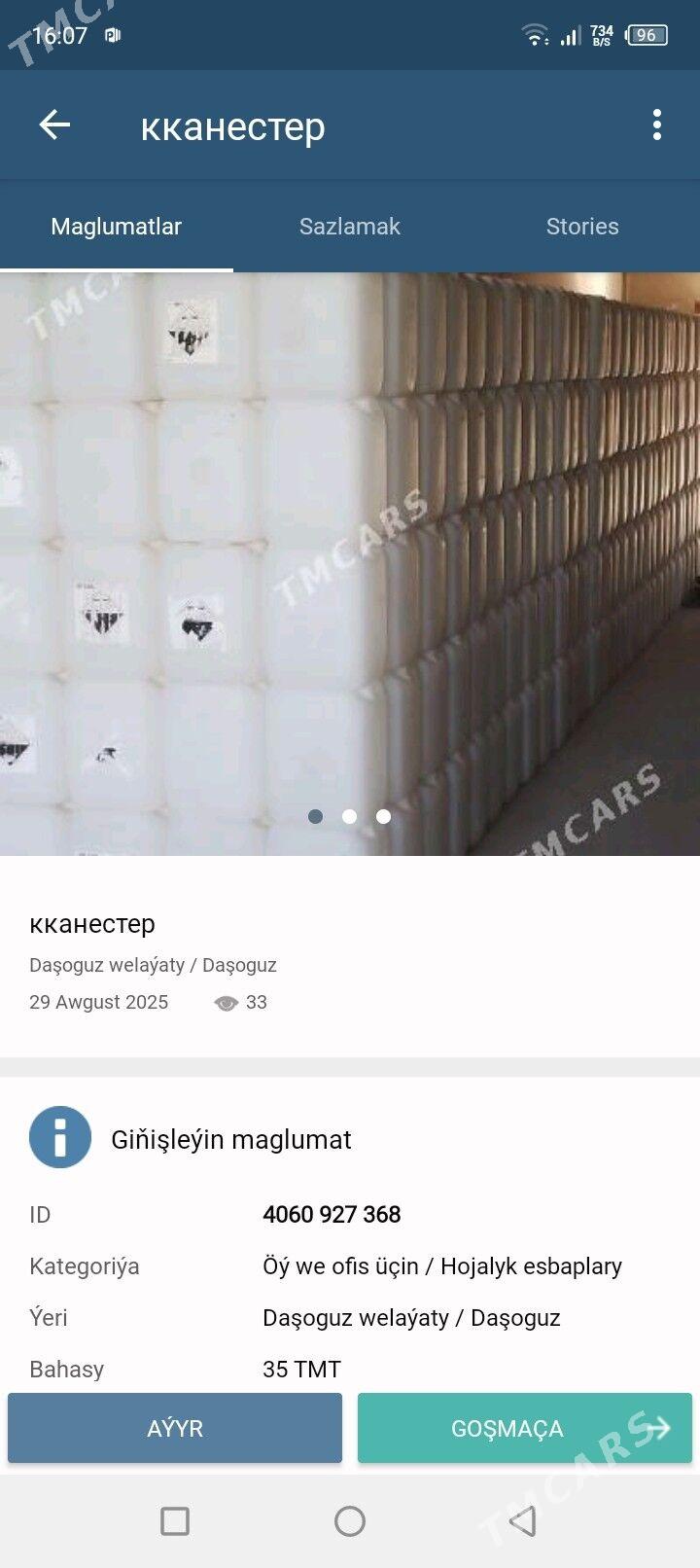700x1568 pixels.
Task: Switch to the Sazlamak tab
Action: point(349,227)
